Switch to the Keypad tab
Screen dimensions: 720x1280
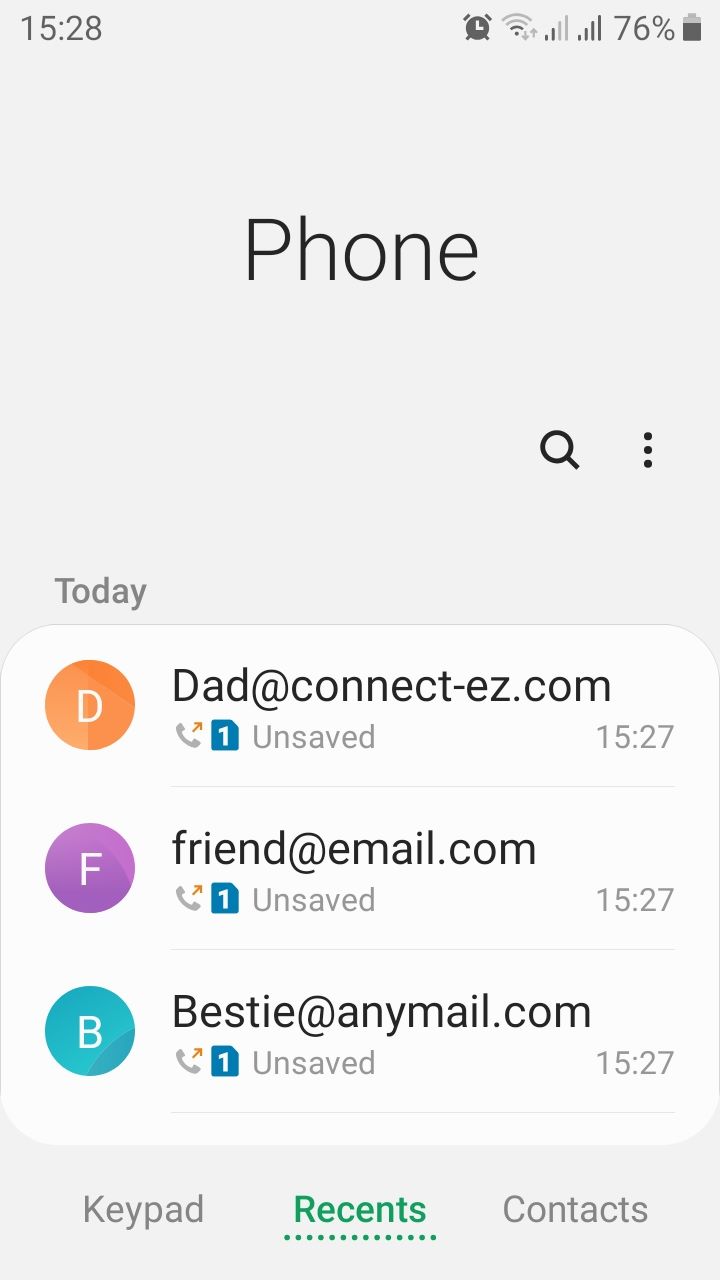click(x=143, y=1210)
